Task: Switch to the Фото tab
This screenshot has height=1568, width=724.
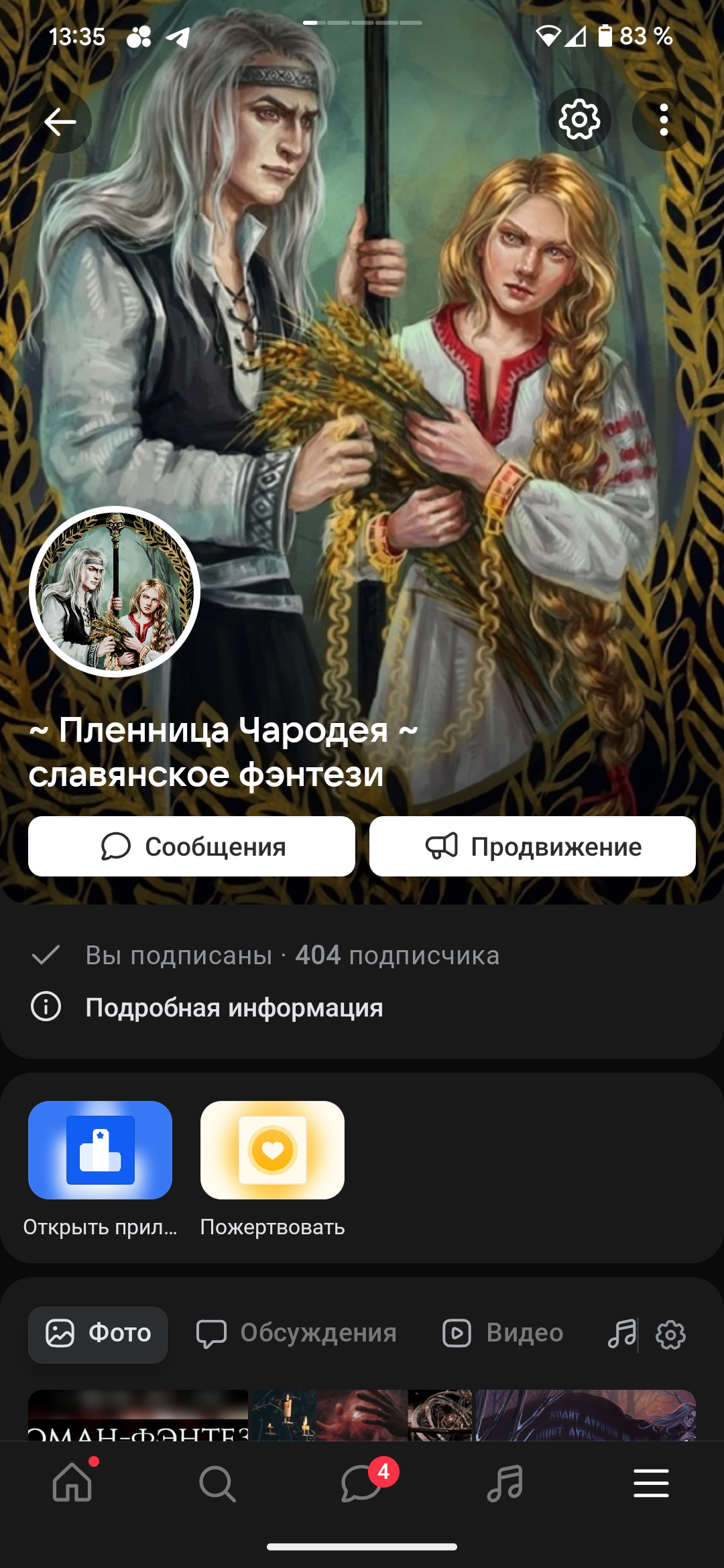Action: pos(98,1333)
